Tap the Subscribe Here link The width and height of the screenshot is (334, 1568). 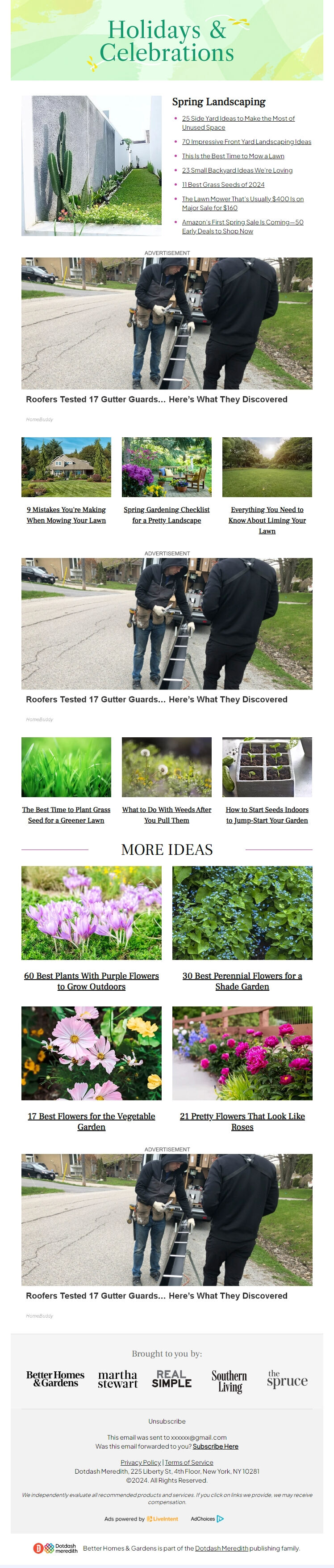(x=215, y=1446)
